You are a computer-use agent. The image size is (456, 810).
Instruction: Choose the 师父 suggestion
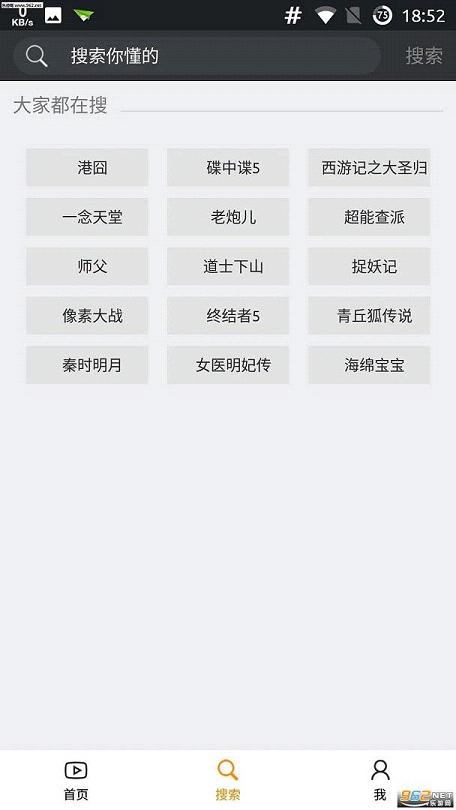pos(87,266)
